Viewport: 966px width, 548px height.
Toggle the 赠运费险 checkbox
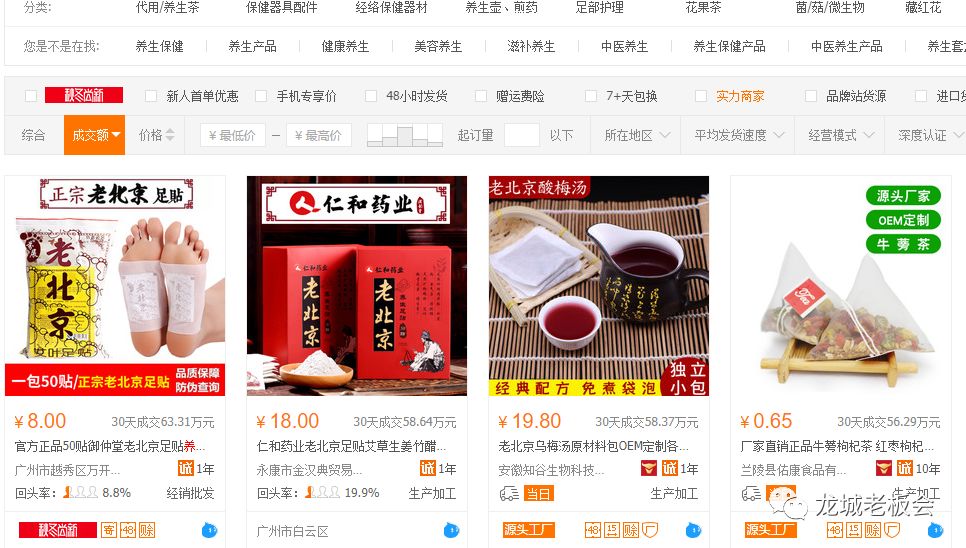point(481,96)
